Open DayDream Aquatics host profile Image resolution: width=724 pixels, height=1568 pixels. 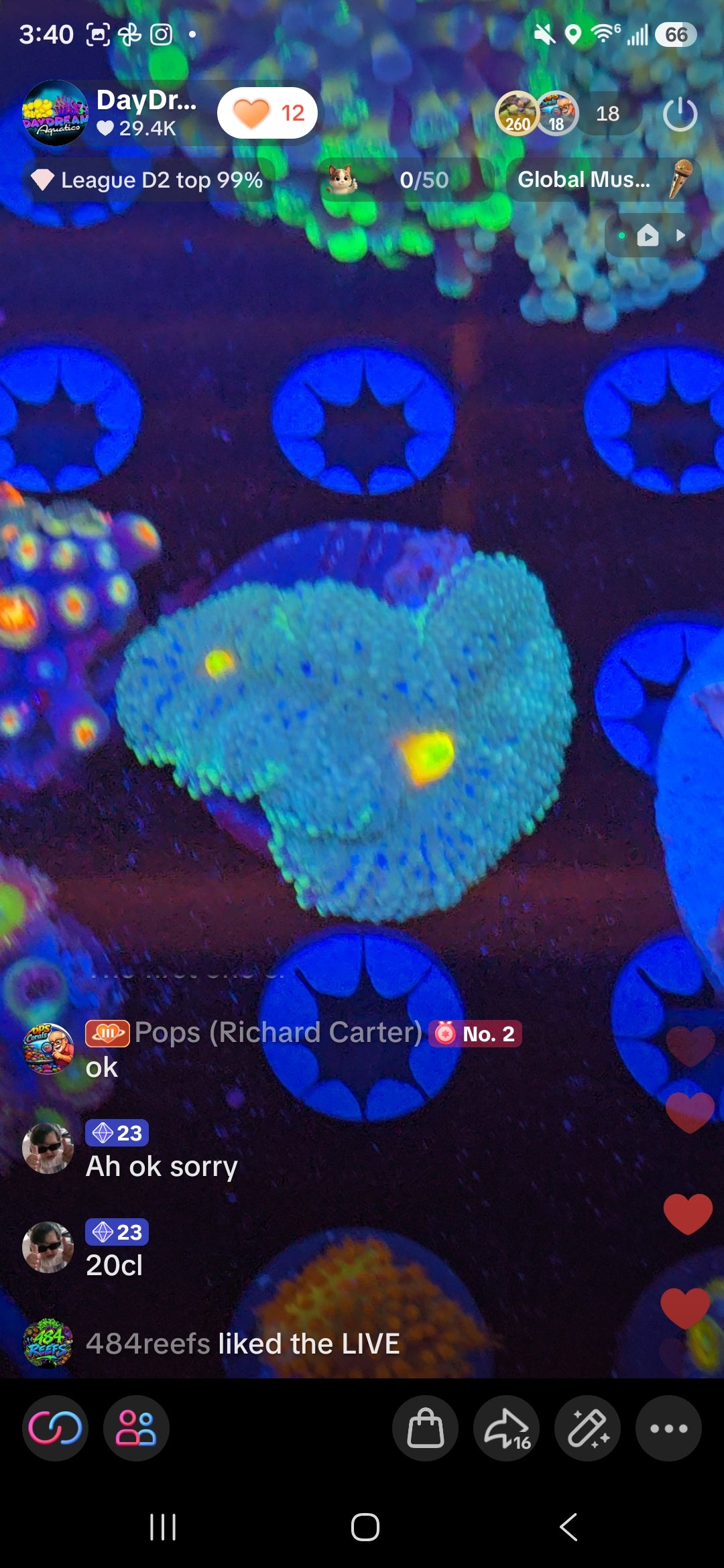55,113
